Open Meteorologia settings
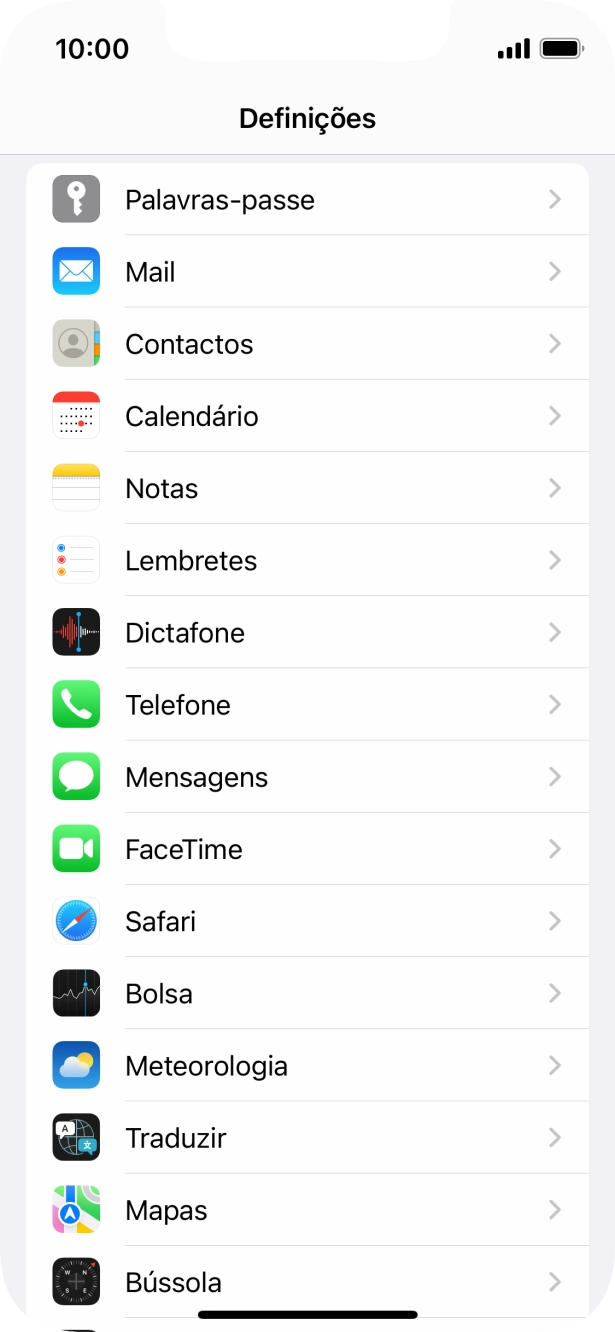This screenshot has height=1332, width=615. 306,1066
